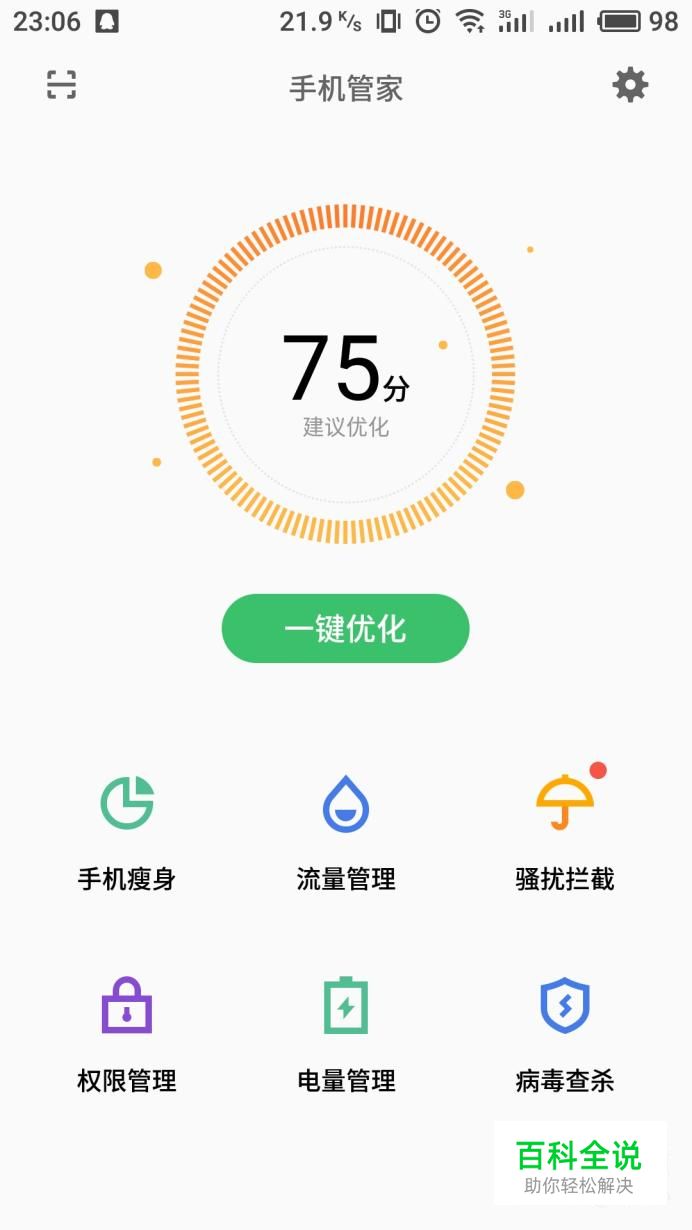Open the scan icon in the top bar
The width and height of the screenshot is (692, 1230).
click(x=62, y=86)
